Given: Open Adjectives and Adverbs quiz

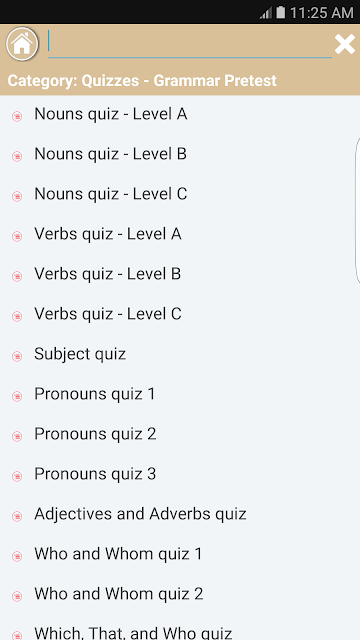Looking at the screenshot, I should pos(180,514).
